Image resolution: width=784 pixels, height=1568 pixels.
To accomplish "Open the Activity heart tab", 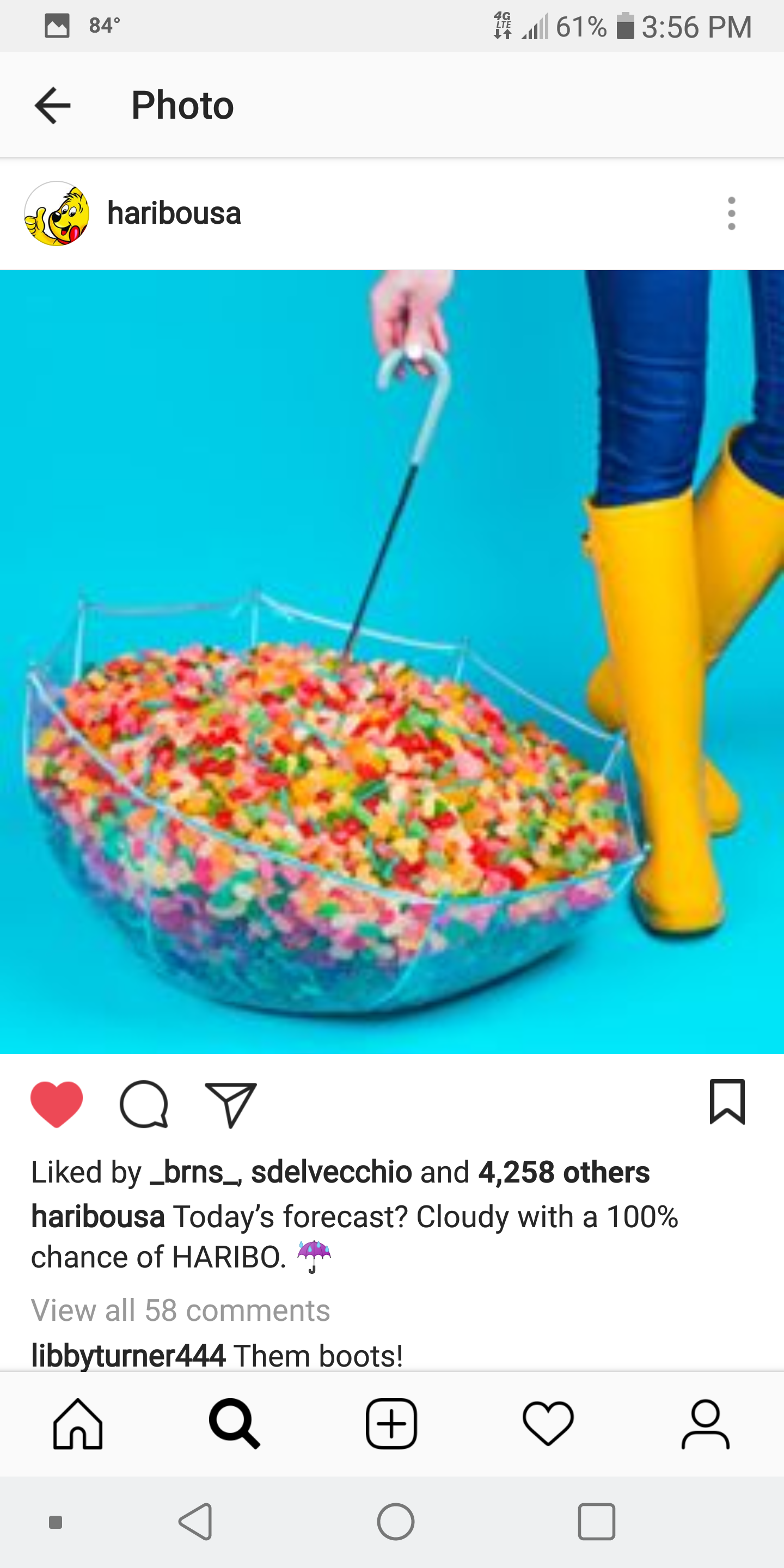I will (x=548, y=1424).
